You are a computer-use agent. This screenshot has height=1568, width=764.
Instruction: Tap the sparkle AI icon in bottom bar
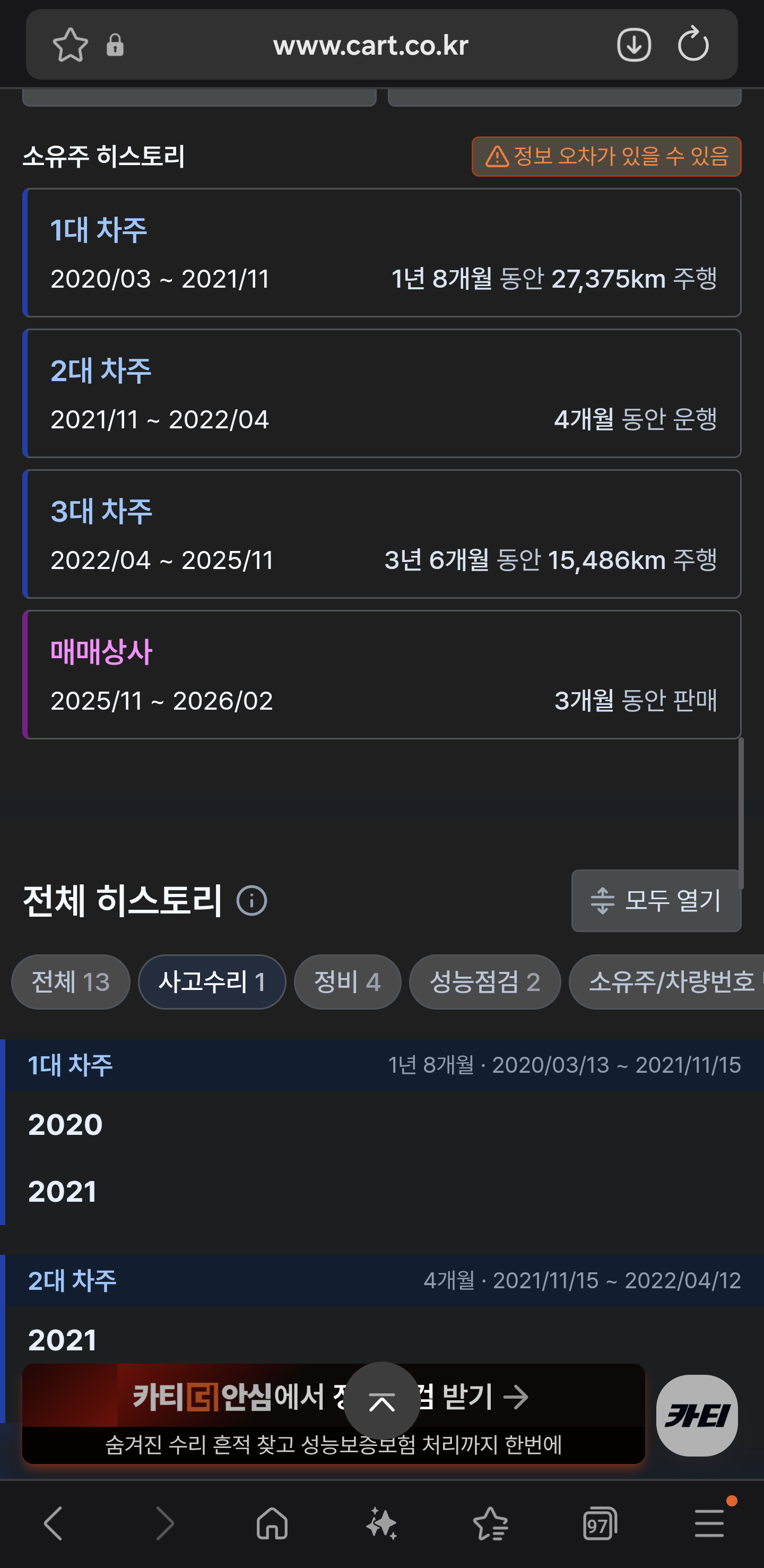point(381,1523)
